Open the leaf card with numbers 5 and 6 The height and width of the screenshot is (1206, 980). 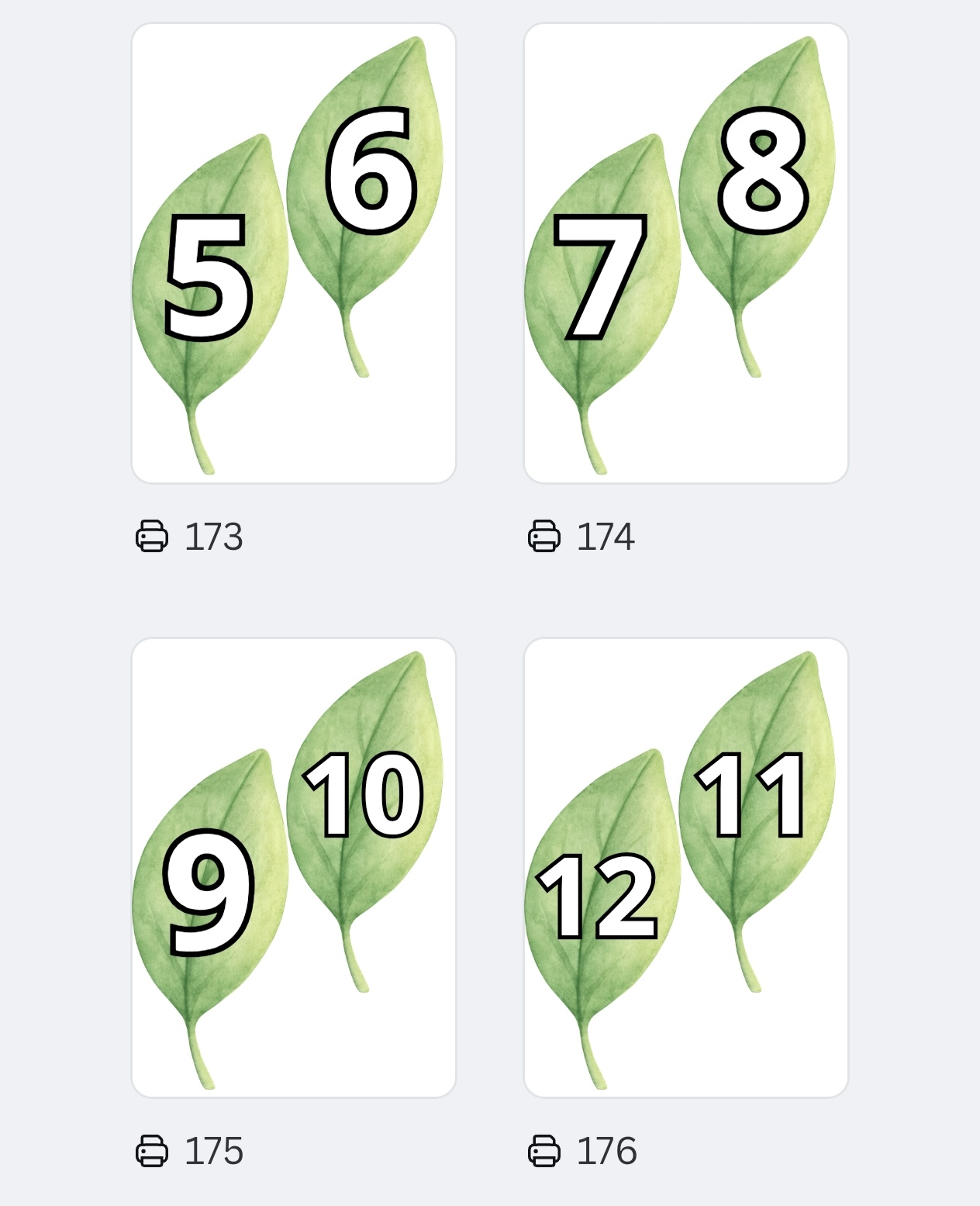(x=294, y=254)
